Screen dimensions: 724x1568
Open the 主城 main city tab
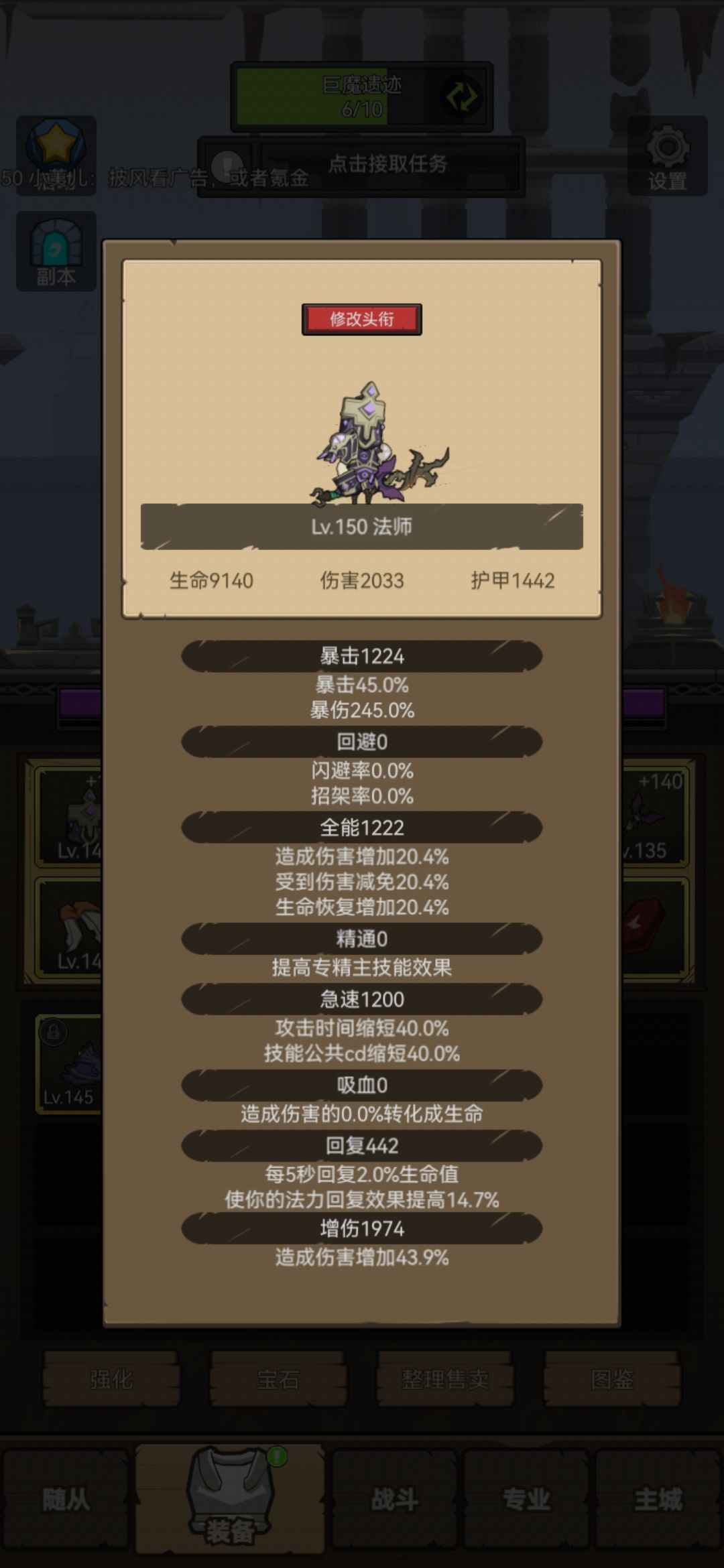[x=658, y=1500]
